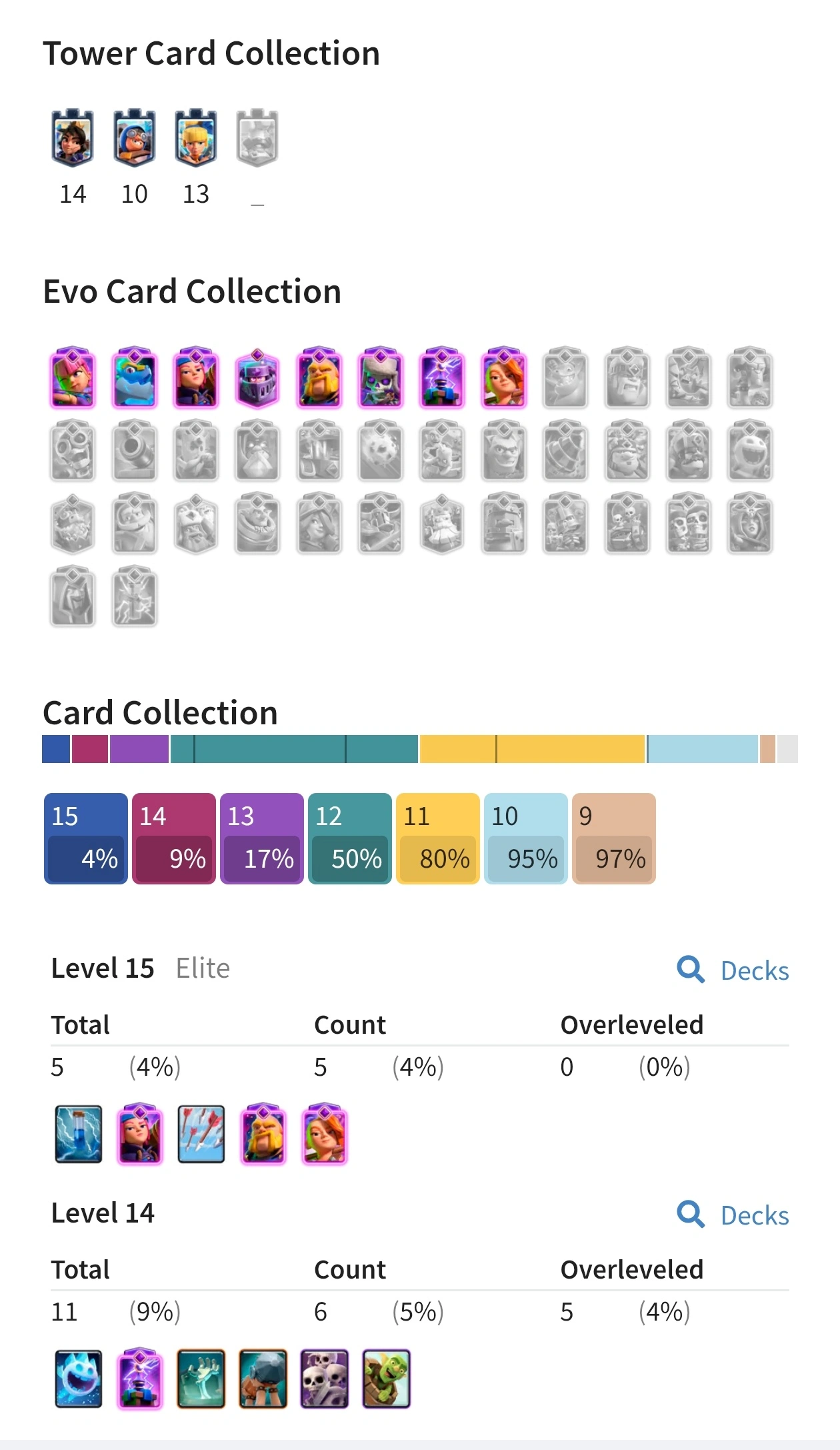Select the level 14 chip showing 9%
Image resolution: width=840 pixels, height=1450 pixels.
[x=173, y=838]
